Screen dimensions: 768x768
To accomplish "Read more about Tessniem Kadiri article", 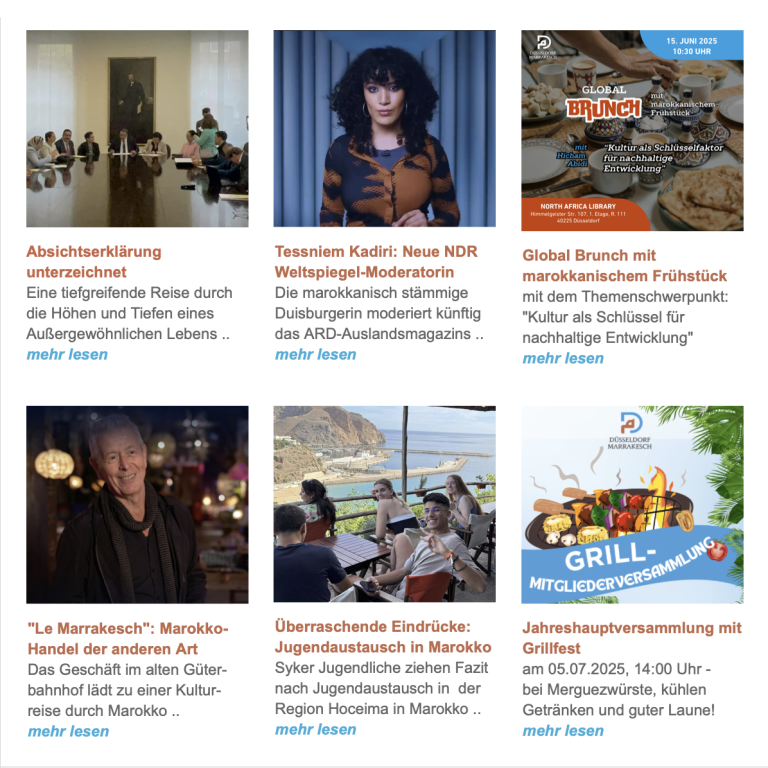I will coord(315,354).
